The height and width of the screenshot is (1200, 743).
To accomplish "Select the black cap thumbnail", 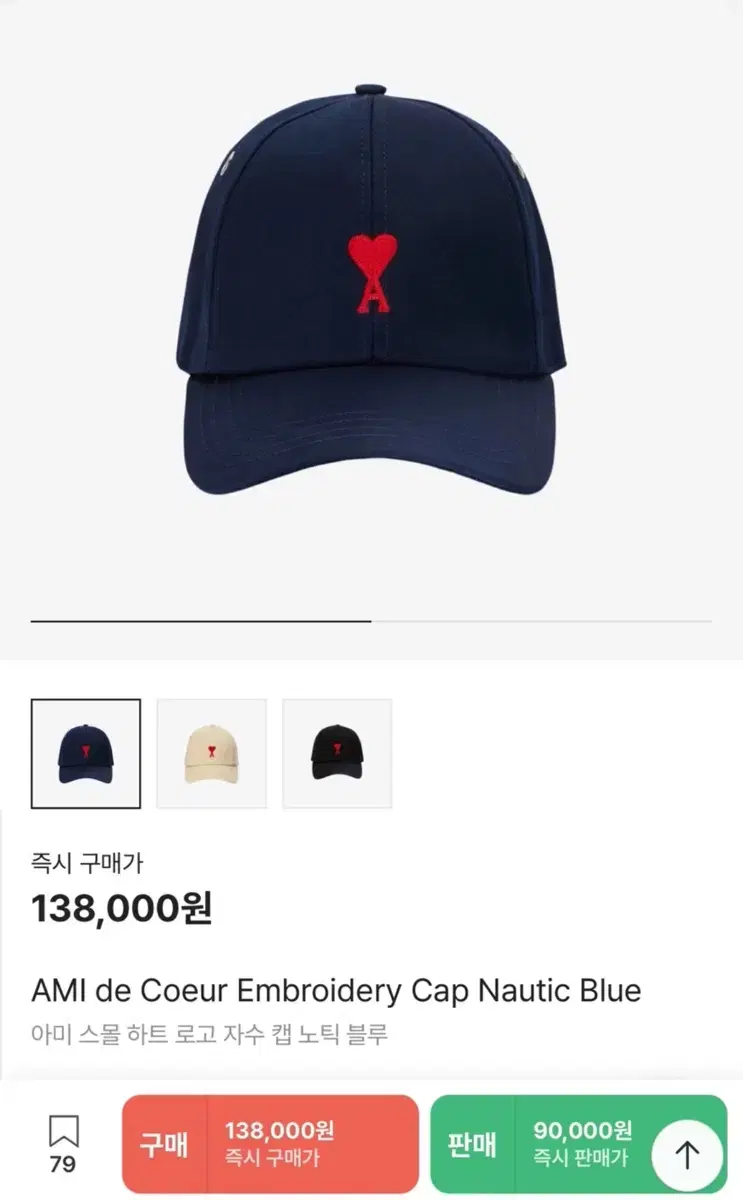I will pos(338,753).
